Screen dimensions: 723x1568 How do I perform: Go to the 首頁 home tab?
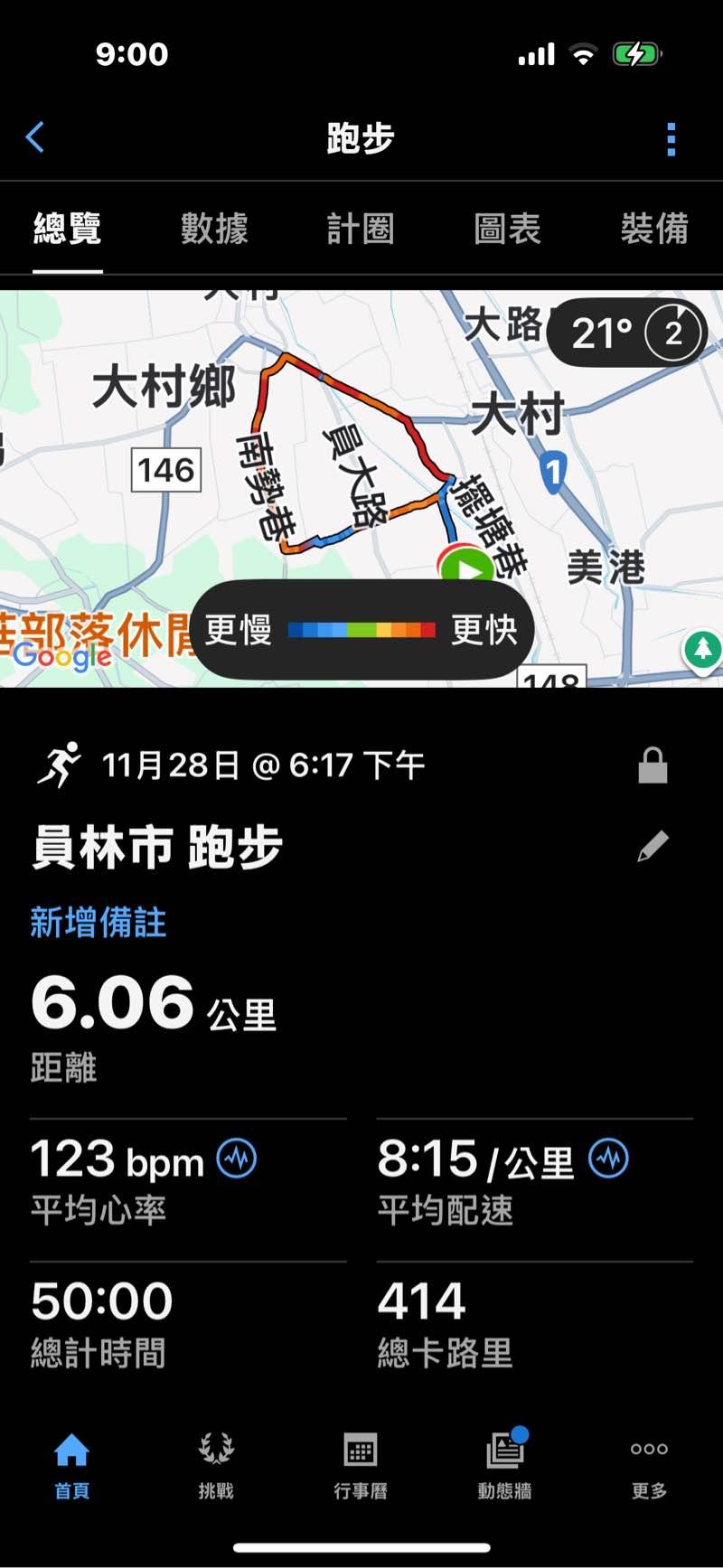coord(71,1466)
